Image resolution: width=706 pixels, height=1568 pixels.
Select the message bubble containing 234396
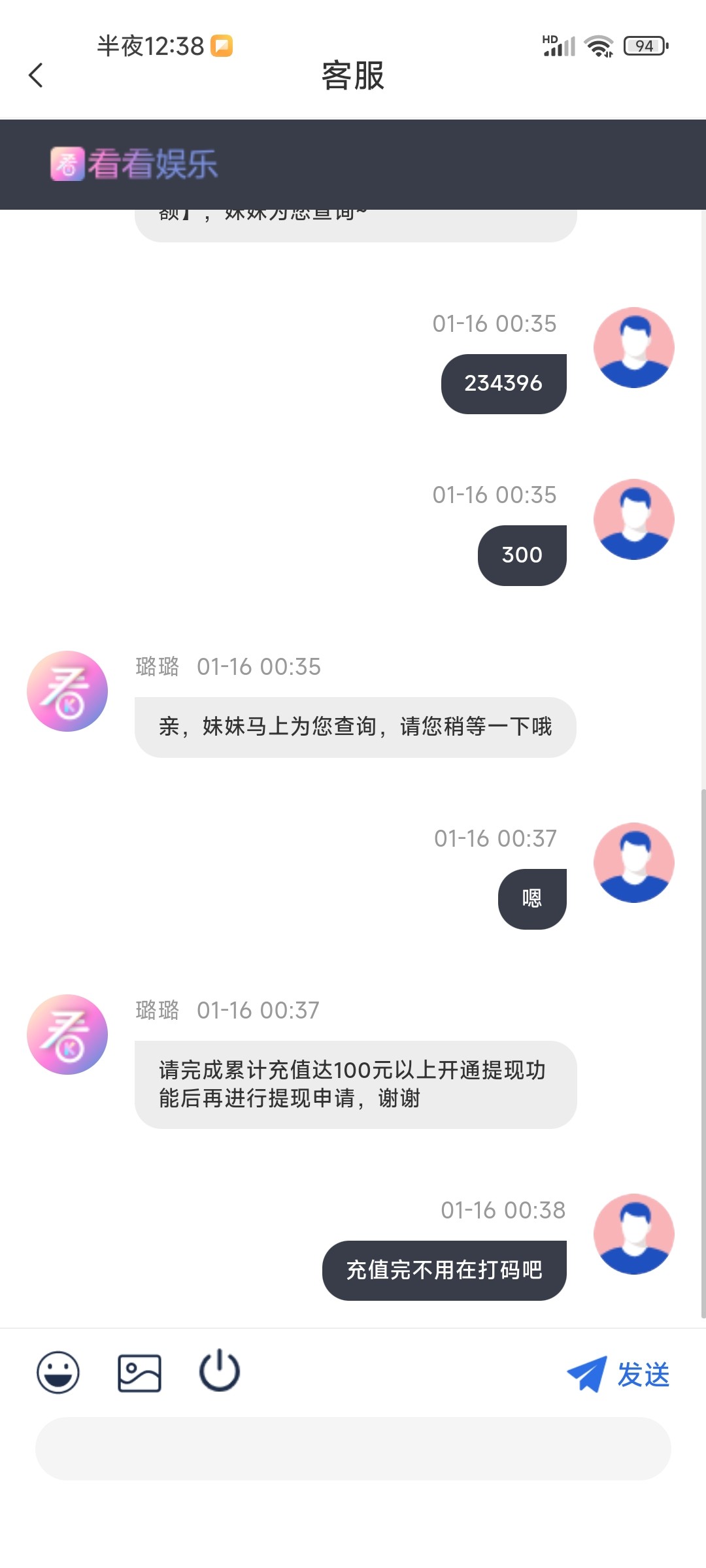pos(503,384)
